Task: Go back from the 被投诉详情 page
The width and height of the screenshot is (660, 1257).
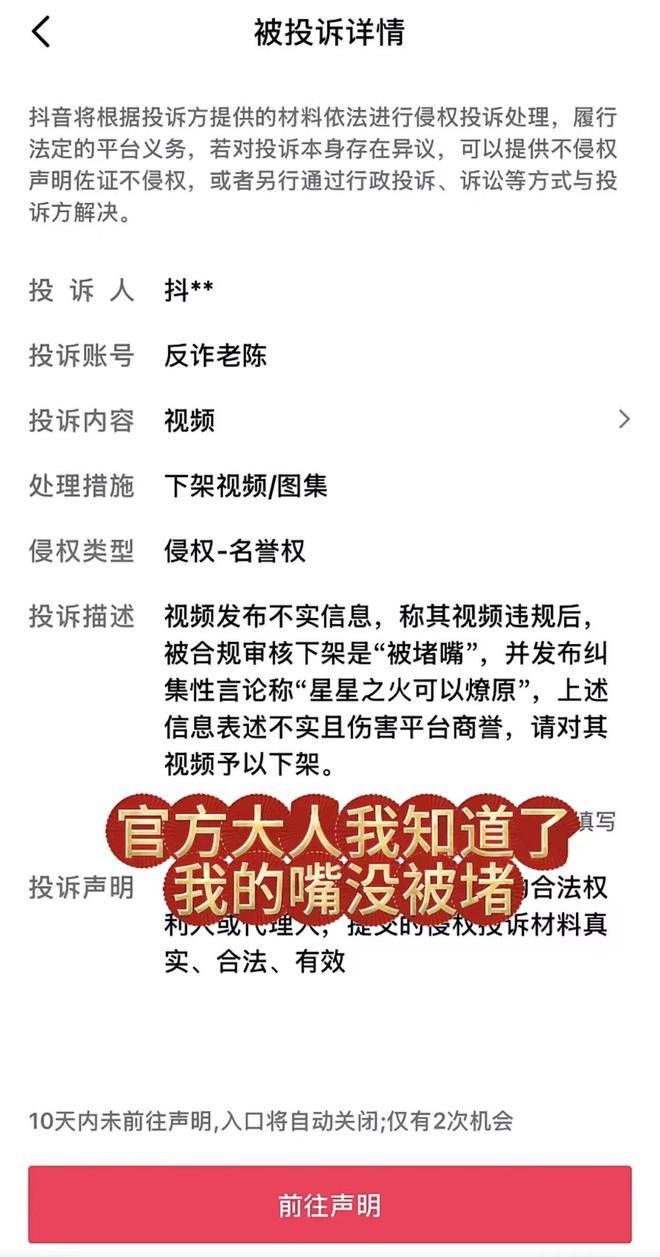Action: coord(41,32)
